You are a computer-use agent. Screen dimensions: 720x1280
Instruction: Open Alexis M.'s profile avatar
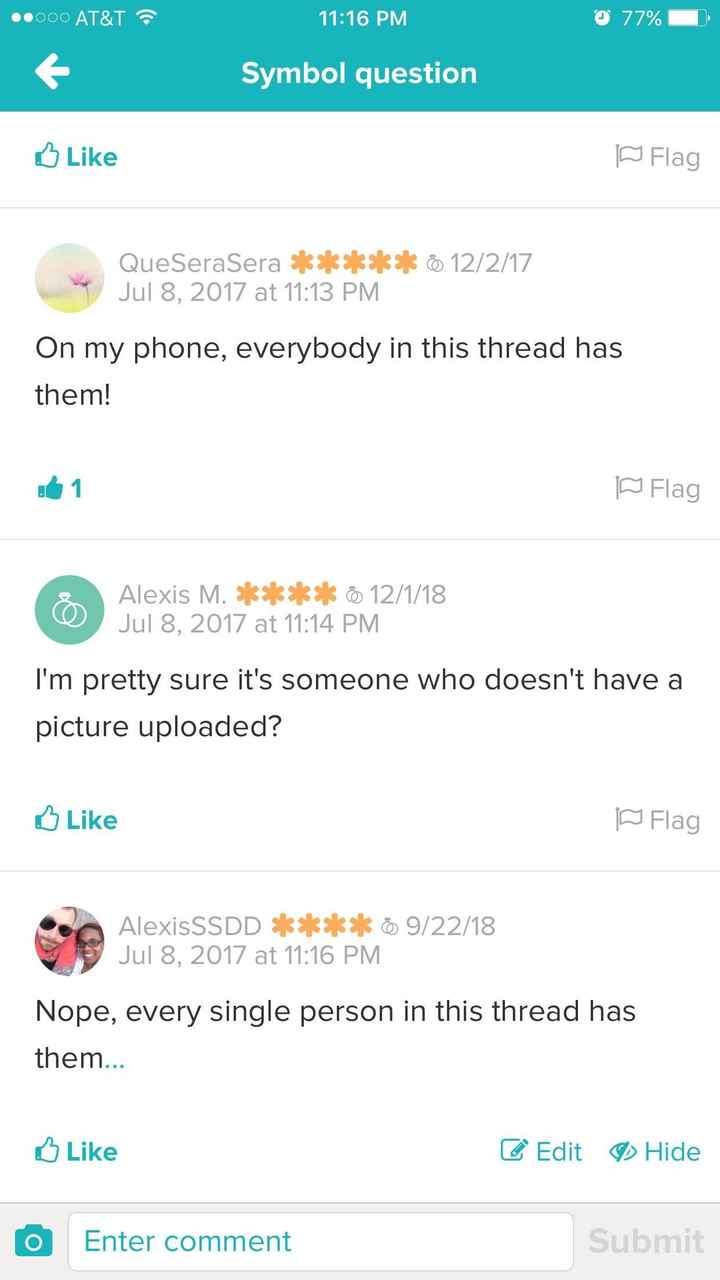pyautogui.click(x=69, y=610)
